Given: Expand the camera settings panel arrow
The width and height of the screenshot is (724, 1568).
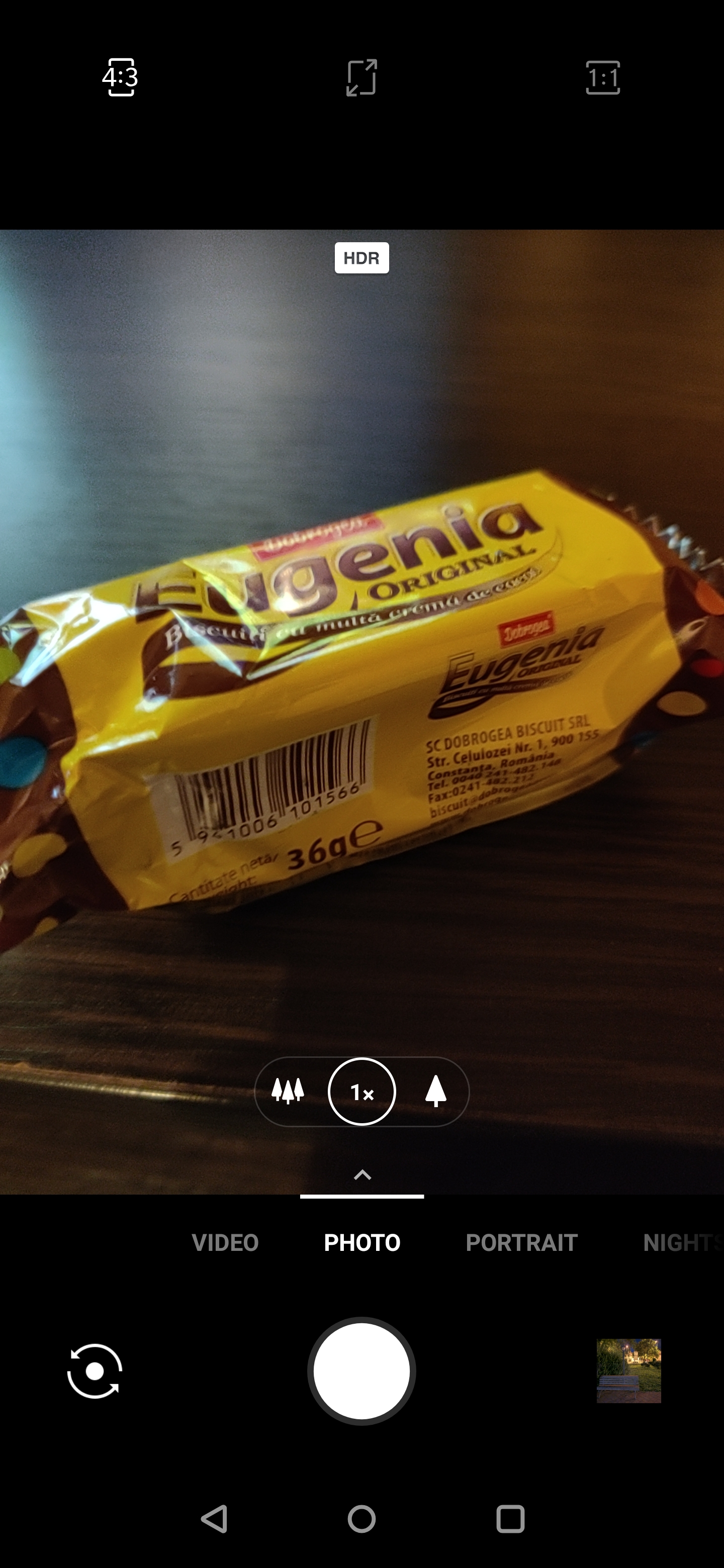Looking at the screenshot, I should tap(363, 1175).
